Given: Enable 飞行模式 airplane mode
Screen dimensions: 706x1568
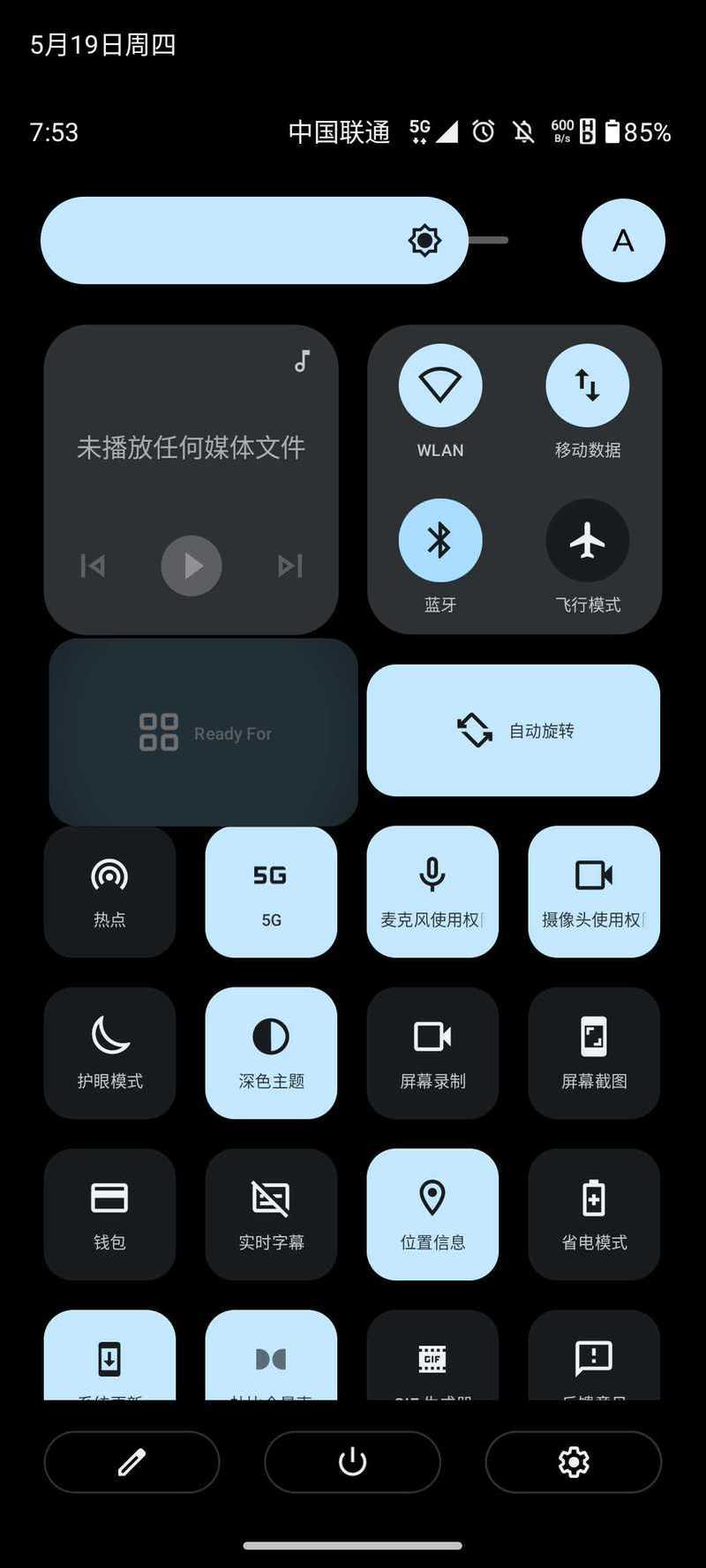Looking at the screenshot, I should tap(588, 540).
